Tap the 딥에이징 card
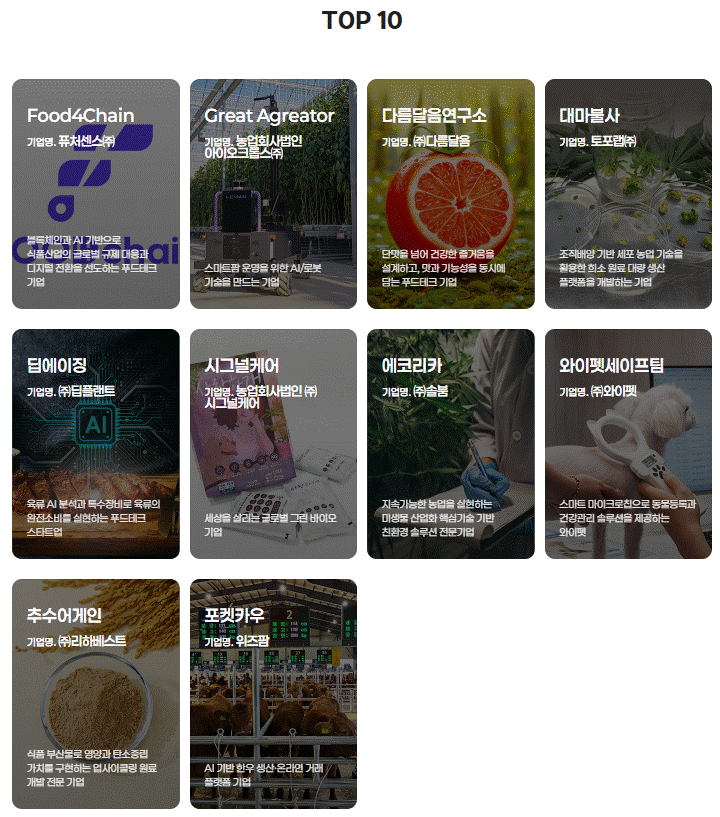This screenshot has height=817, width=720. 96,444
